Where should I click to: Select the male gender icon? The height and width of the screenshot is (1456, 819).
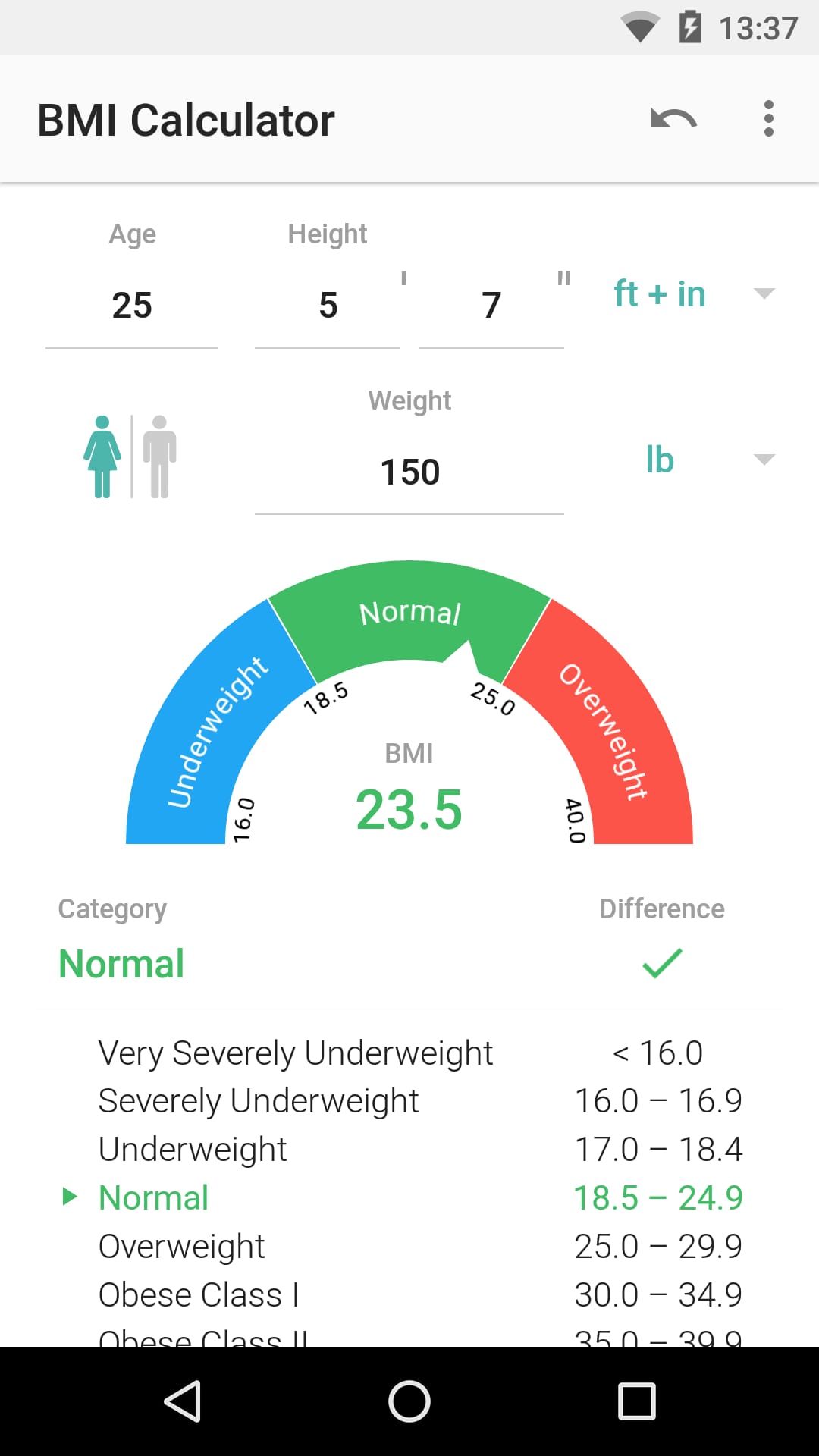(x=159, y=457)
